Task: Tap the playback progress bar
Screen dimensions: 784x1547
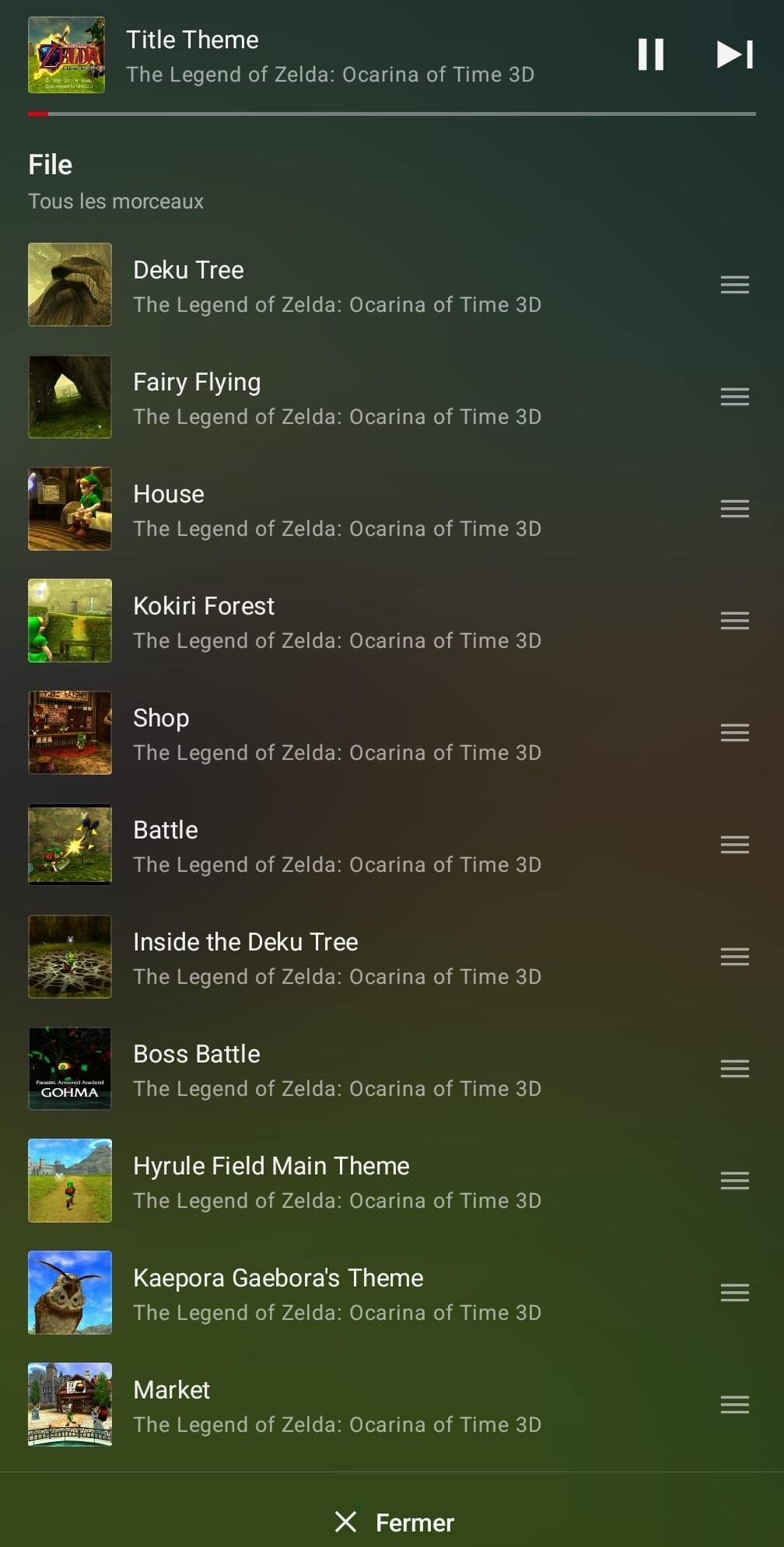Action: [392, 114]
